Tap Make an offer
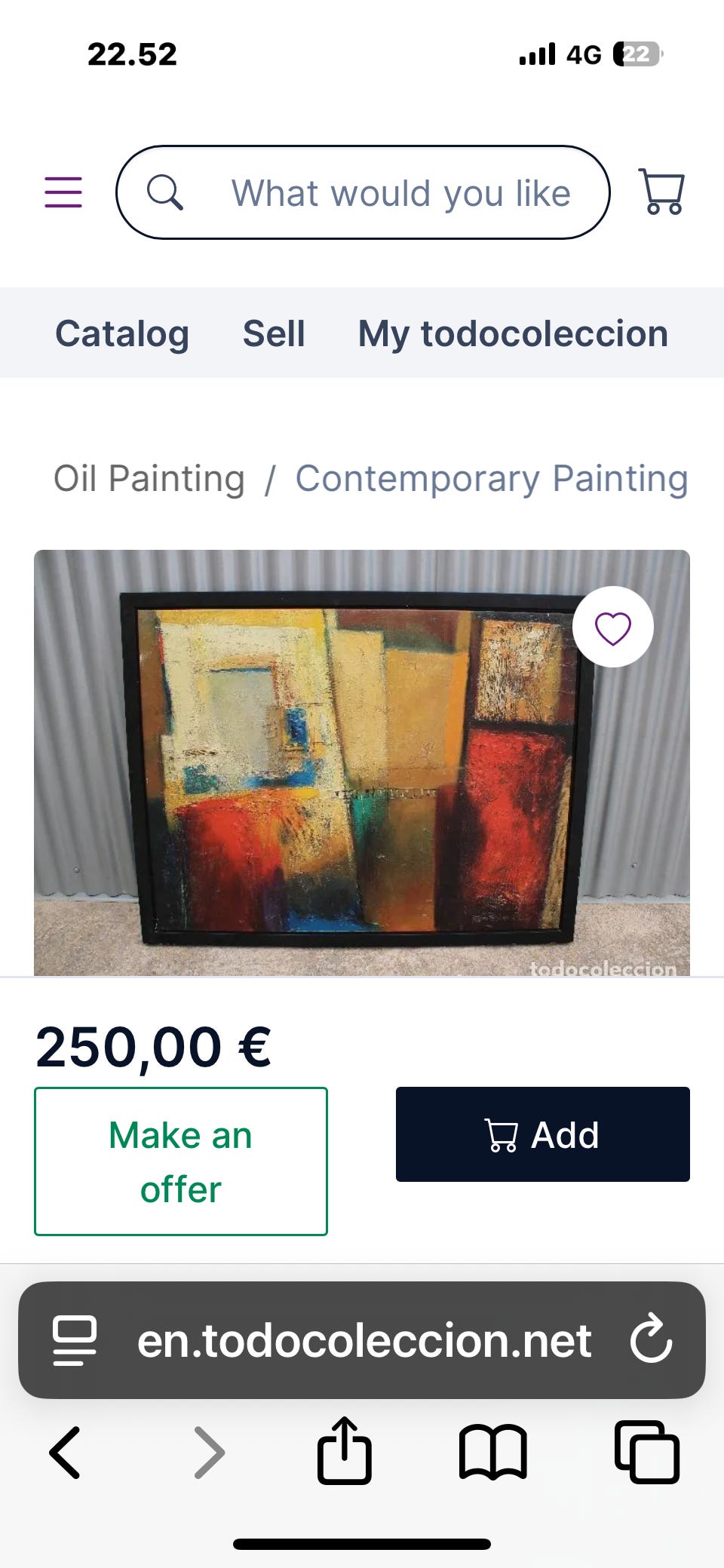This screenshot has height=1568, width=724. (181, 1161)
